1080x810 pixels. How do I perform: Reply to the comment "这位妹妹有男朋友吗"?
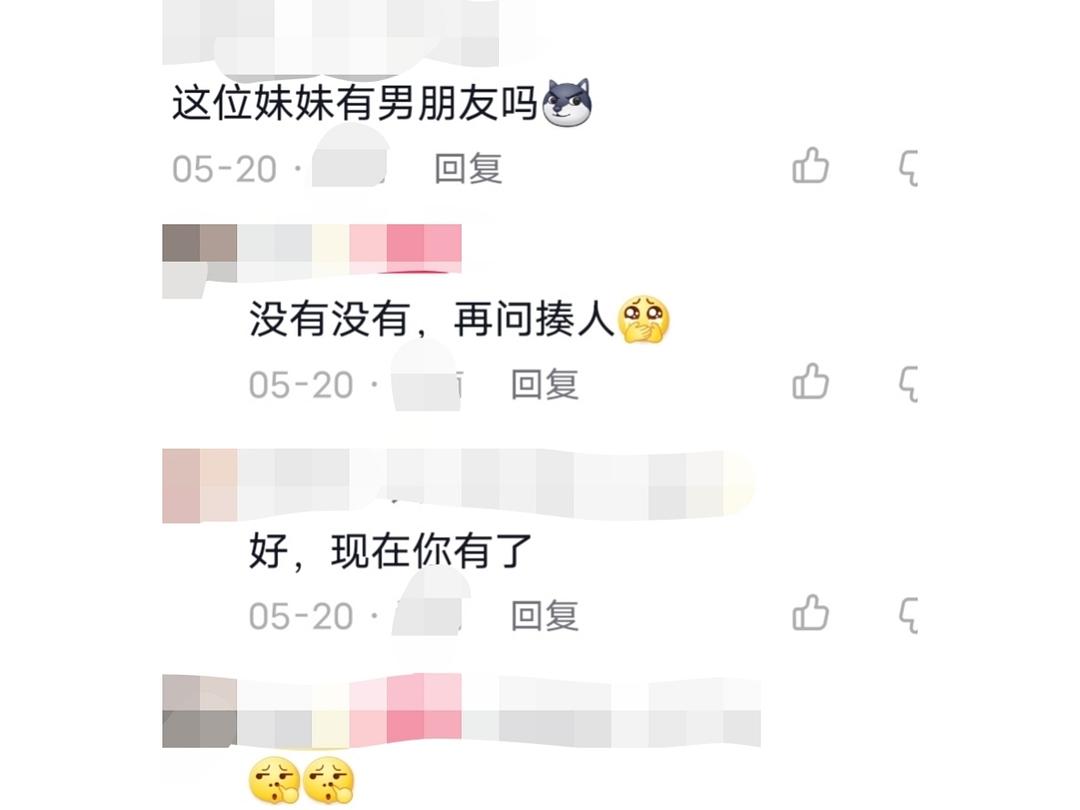coord(467,169)
